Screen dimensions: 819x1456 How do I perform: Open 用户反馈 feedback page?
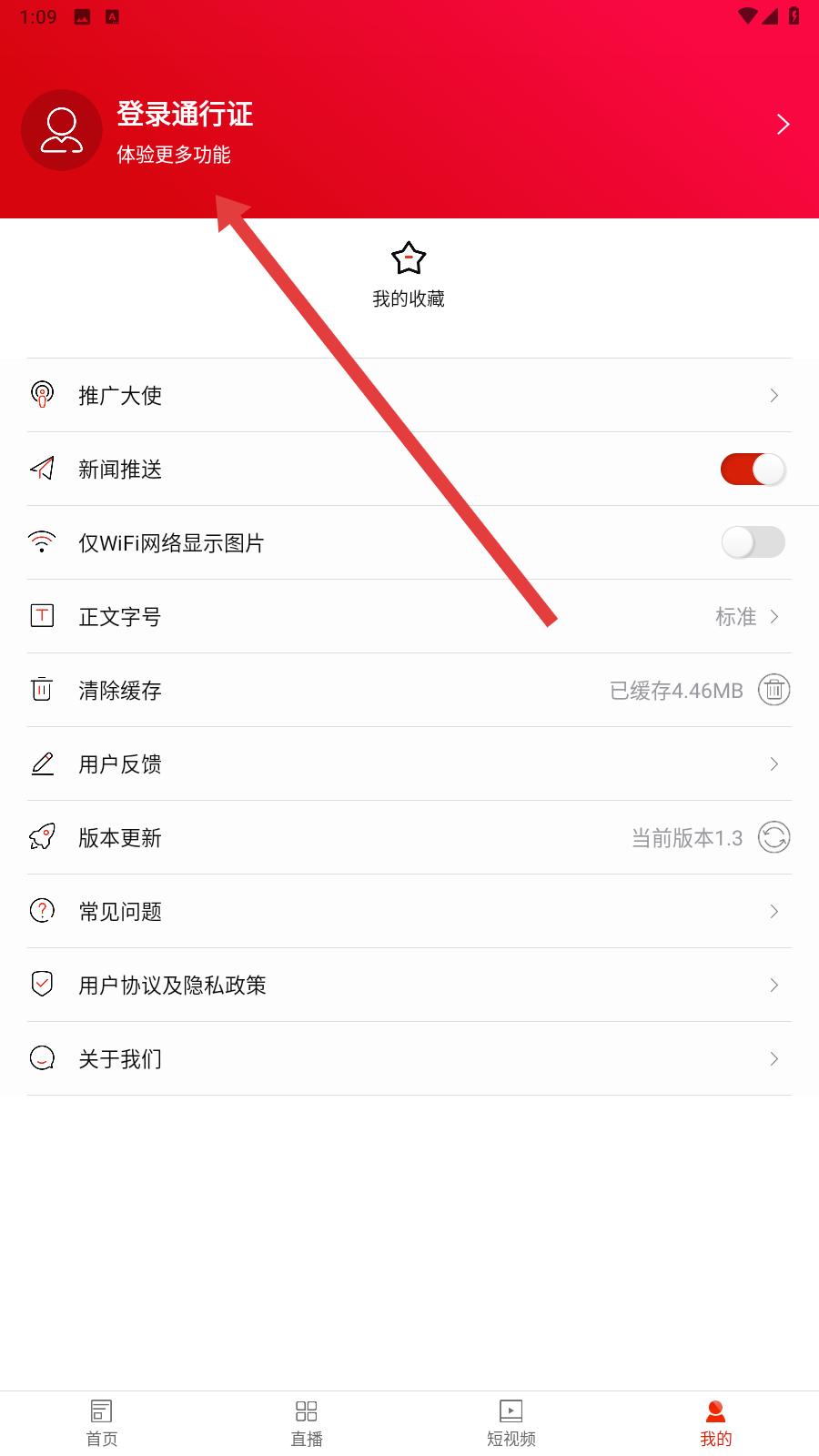(409, 764)
